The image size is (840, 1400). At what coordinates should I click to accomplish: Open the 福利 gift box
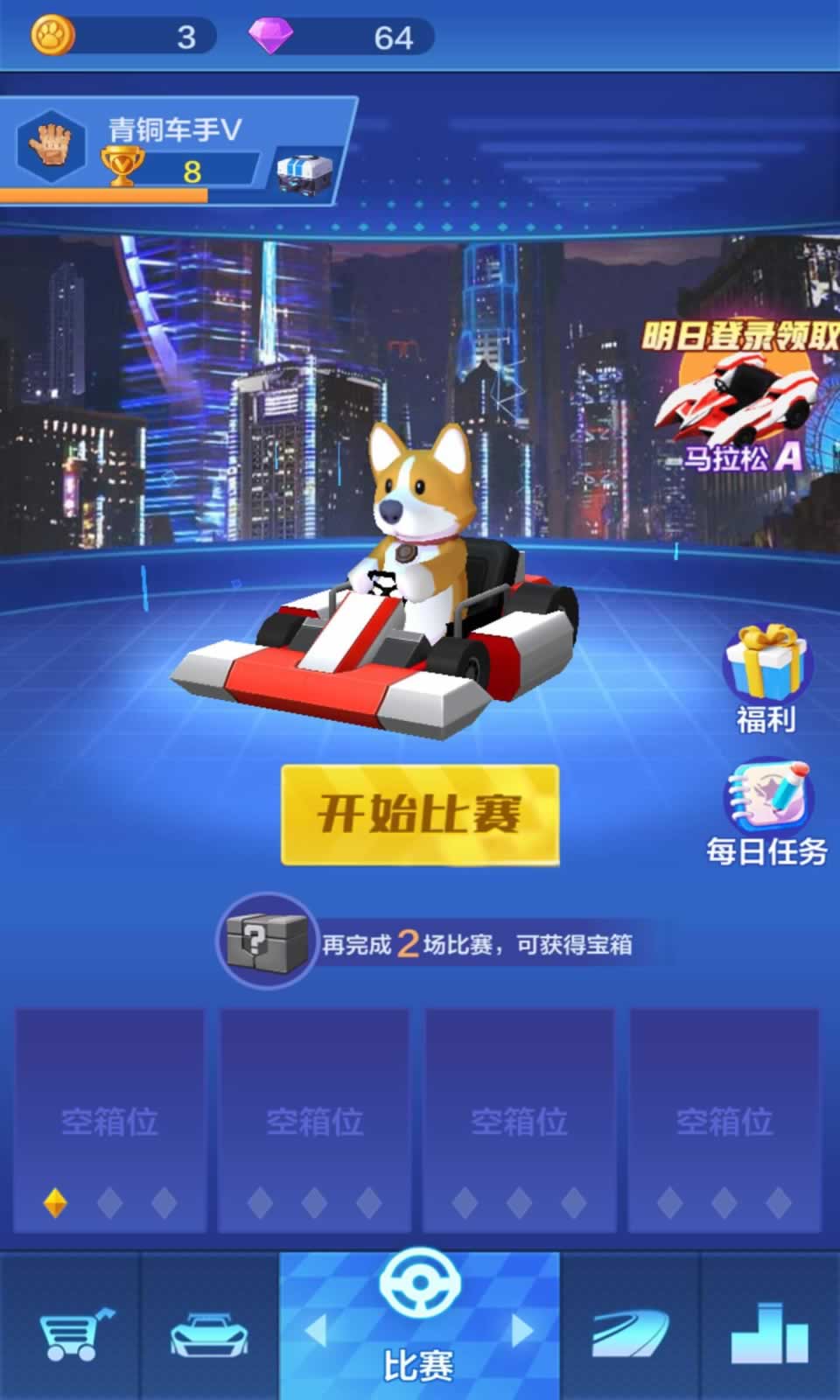766,678
